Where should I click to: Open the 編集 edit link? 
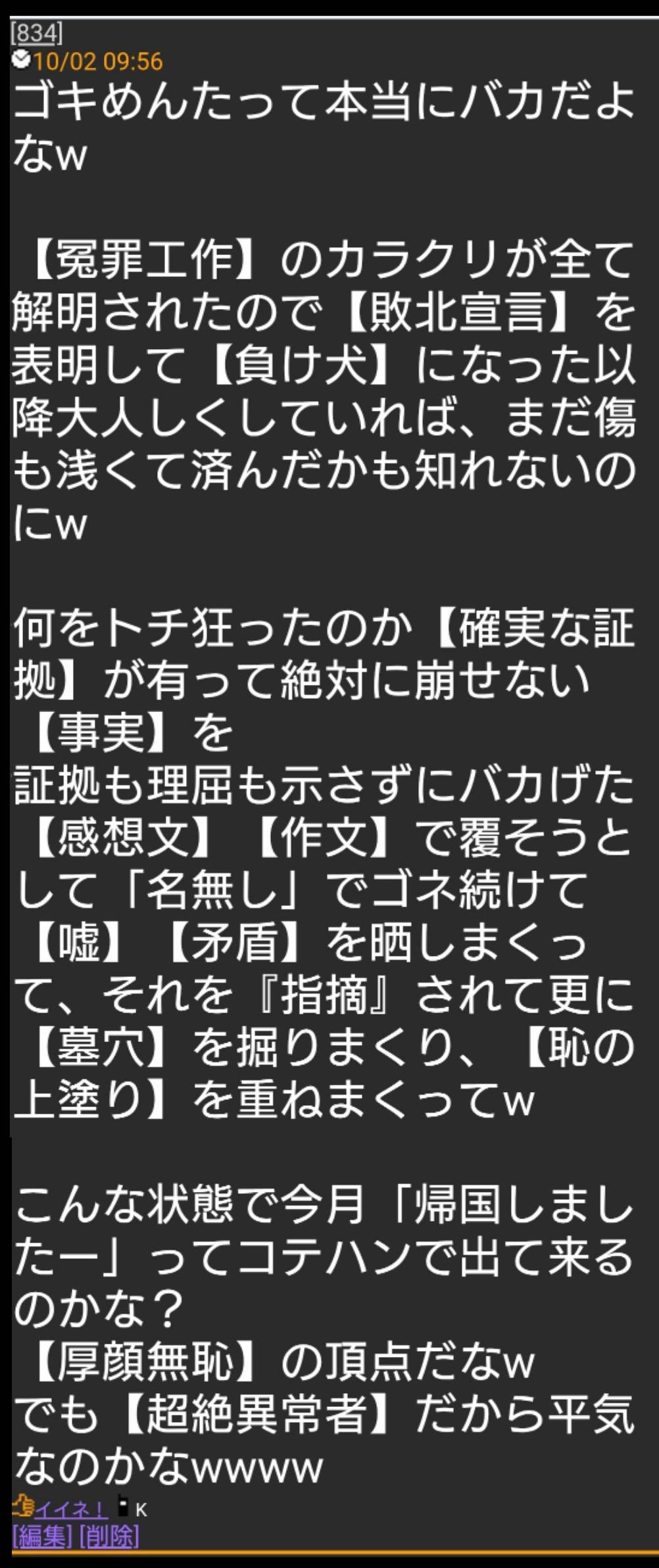click(x=42, y=1536)
